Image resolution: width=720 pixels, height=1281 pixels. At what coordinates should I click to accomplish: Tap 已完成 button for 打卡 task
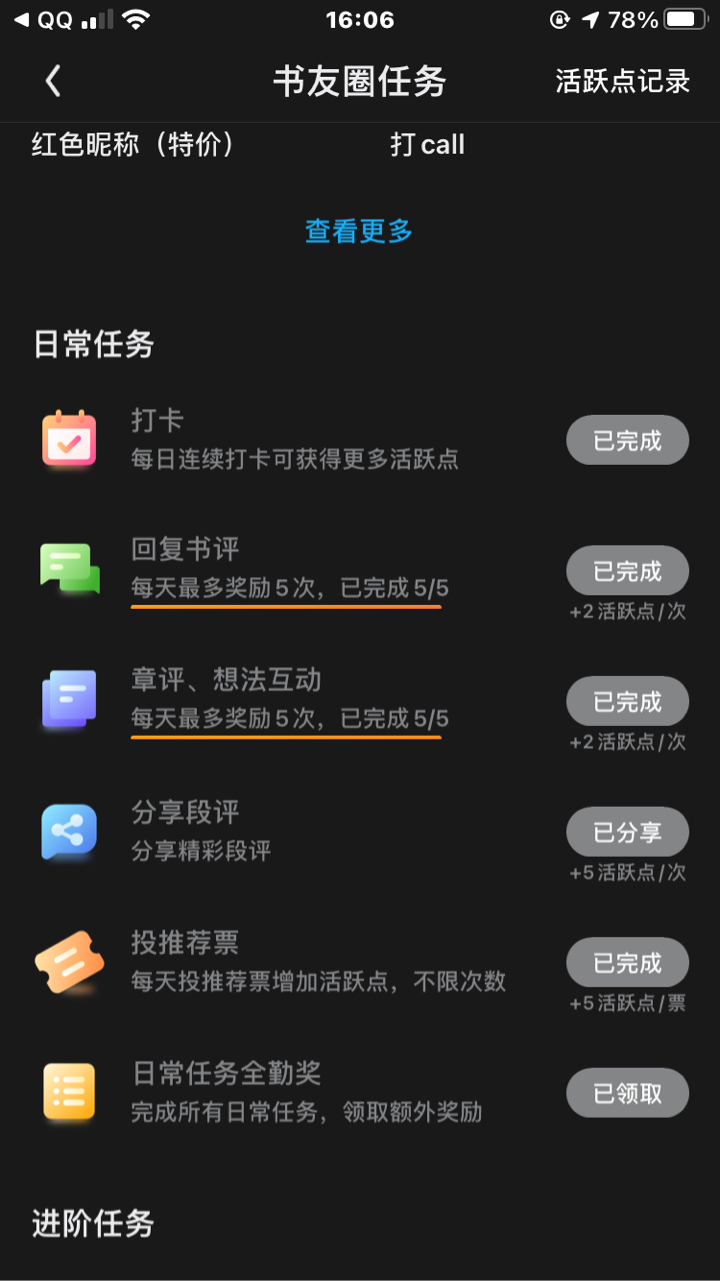(x=628, y=440)
